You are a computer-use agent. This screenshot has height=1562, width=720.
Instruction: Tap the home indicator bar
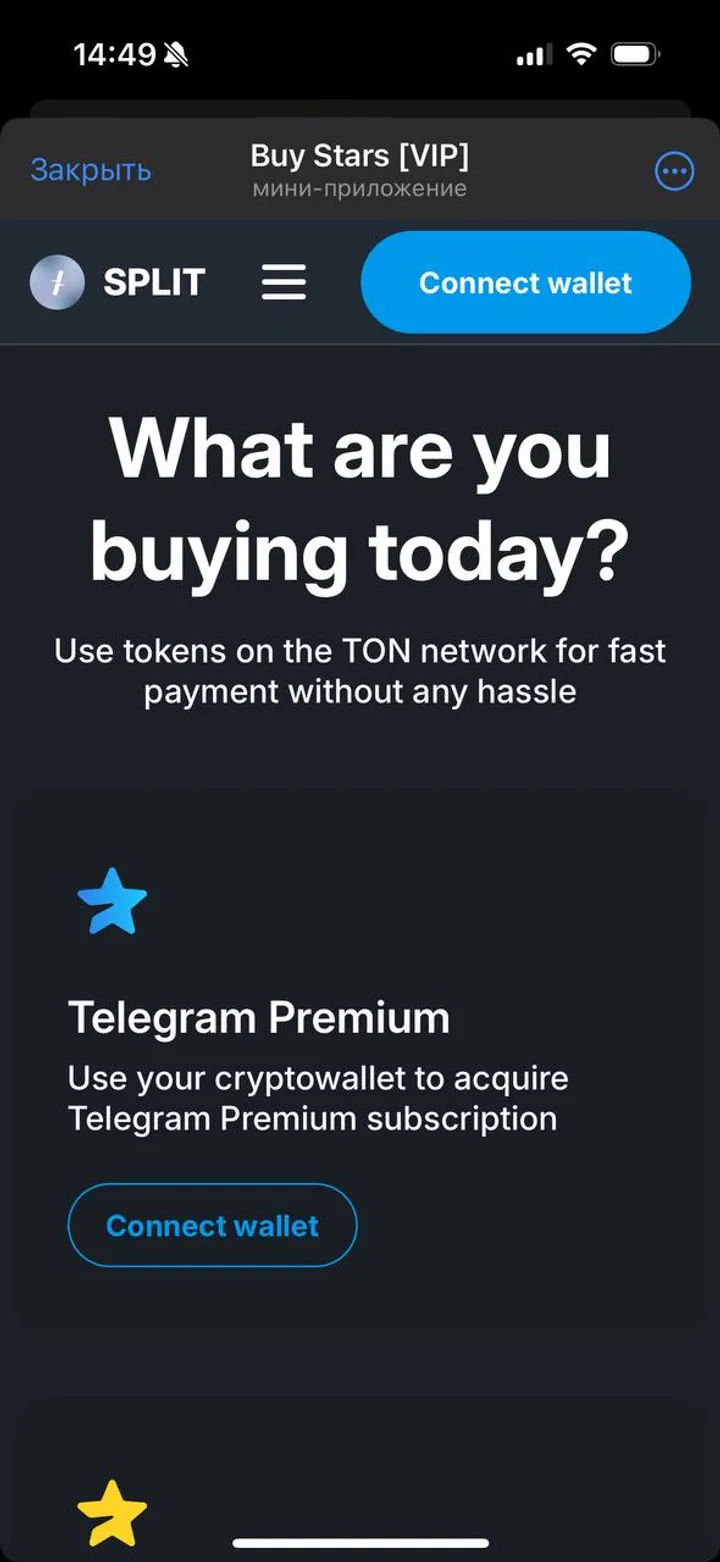pyautogui.click(x=360, y=1544)
